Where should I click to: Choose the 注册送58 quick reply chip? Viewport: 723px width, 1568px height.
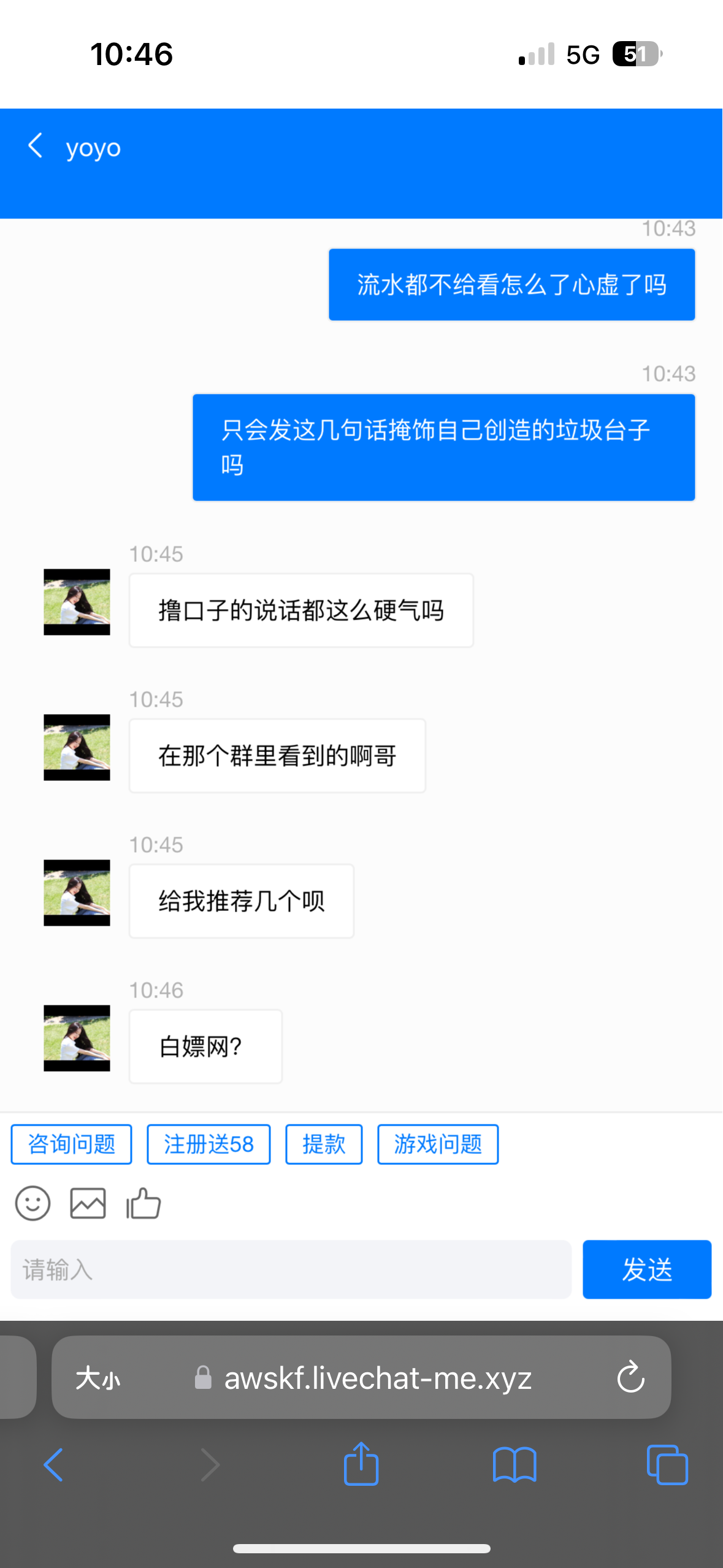pyautogui.click(x=208, y=1144)
